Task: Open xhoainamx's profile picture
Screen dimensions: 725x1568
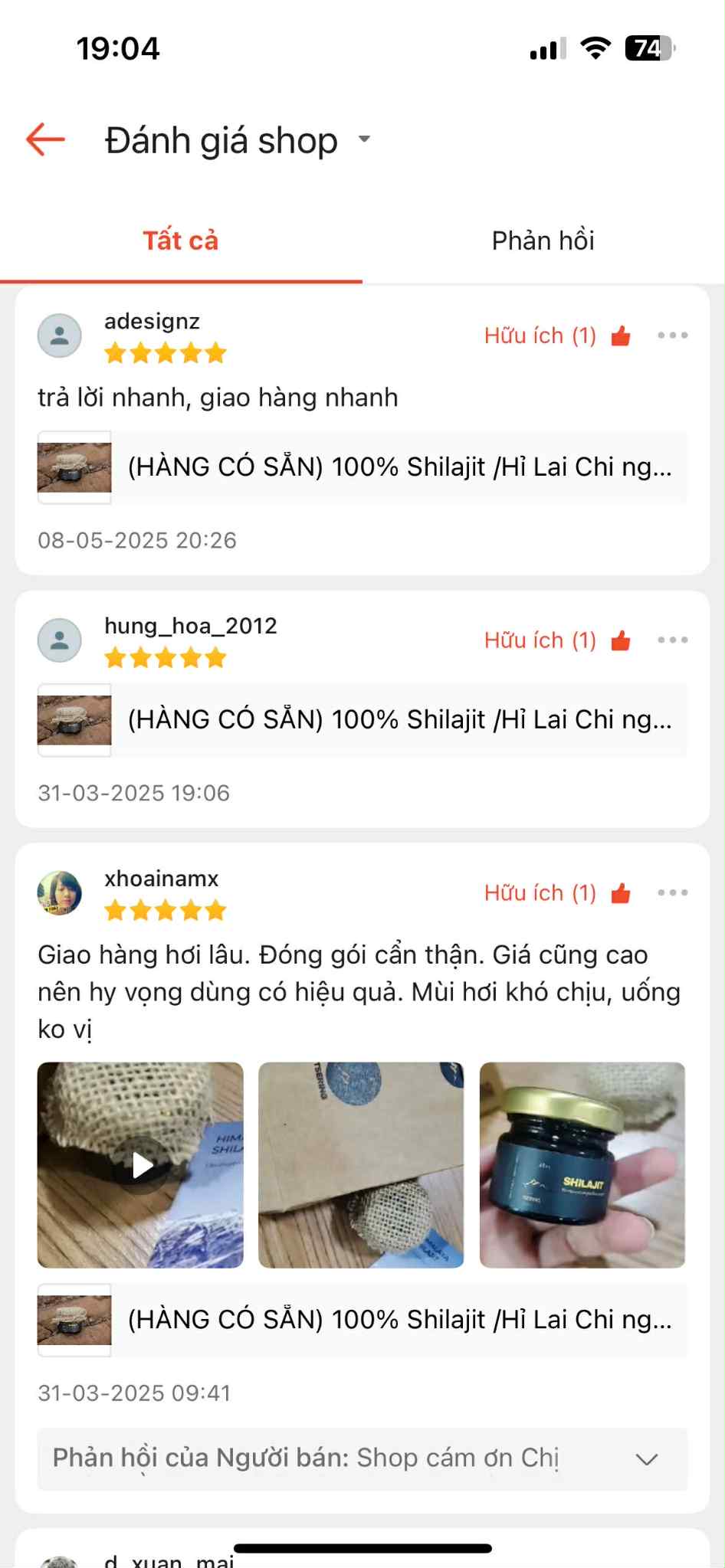Action: 60,893
